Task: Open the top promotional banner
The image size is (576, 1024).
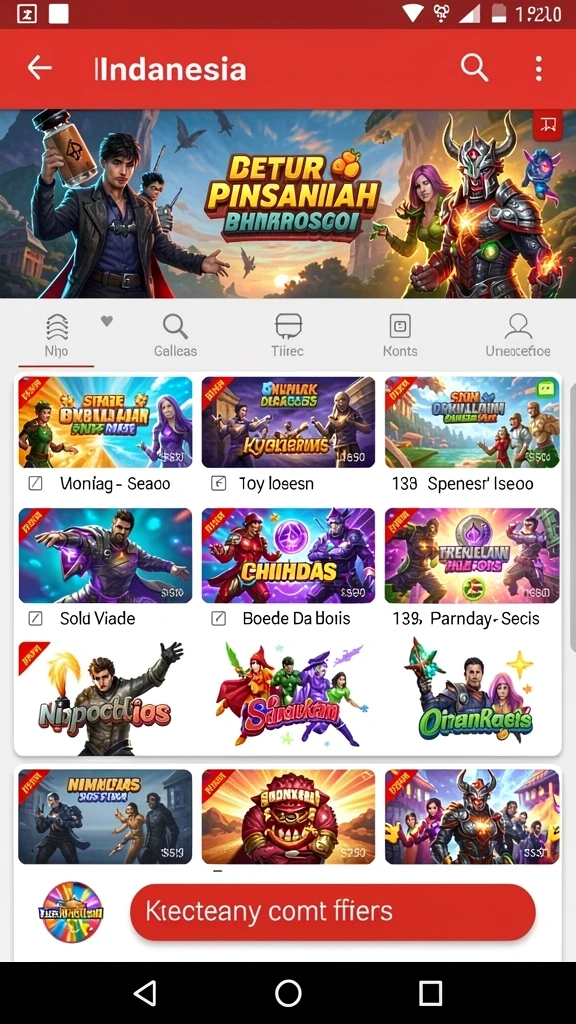Action: tap(288, 204)
